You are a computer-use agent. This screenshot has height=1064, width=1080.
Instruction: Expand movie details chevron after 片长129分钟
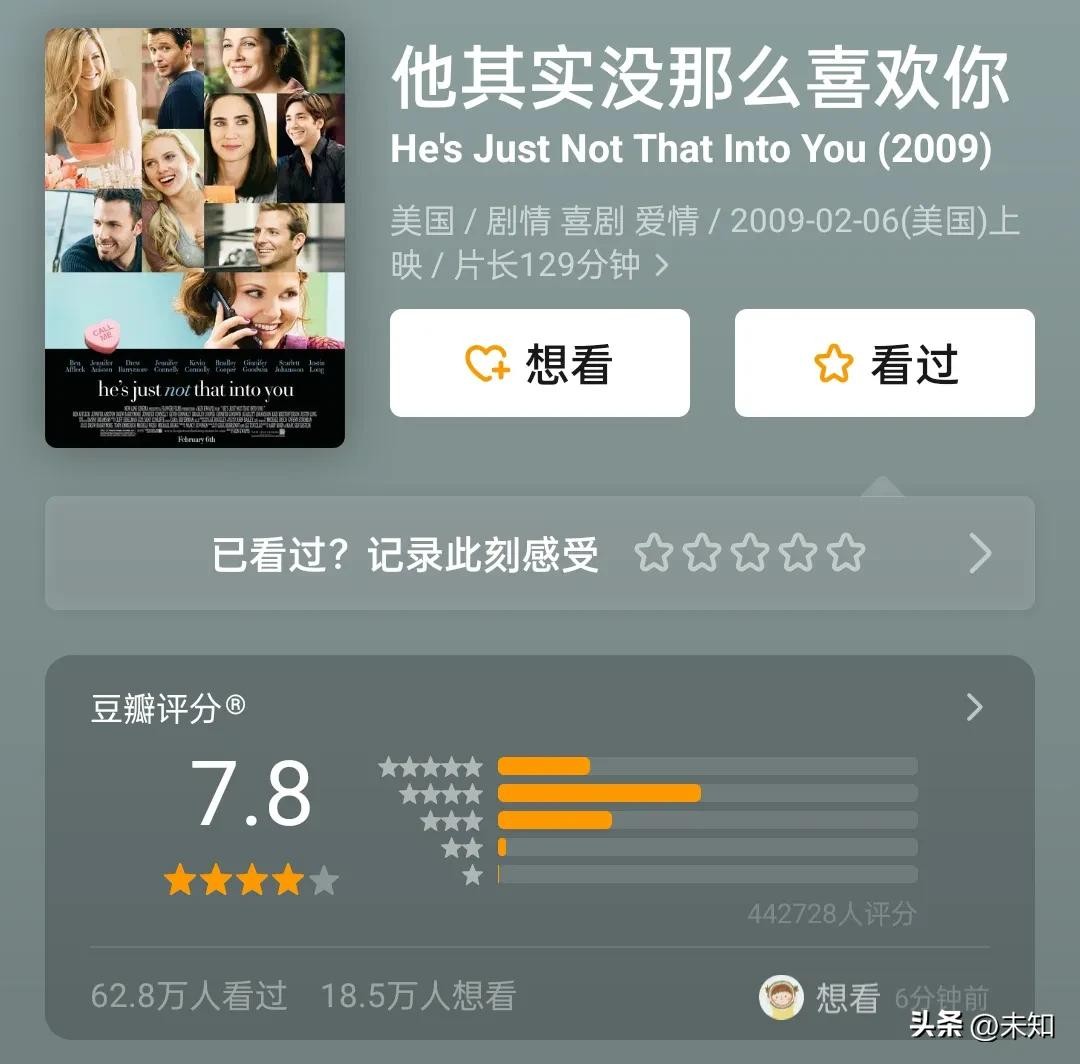click(x=661, y=266)
